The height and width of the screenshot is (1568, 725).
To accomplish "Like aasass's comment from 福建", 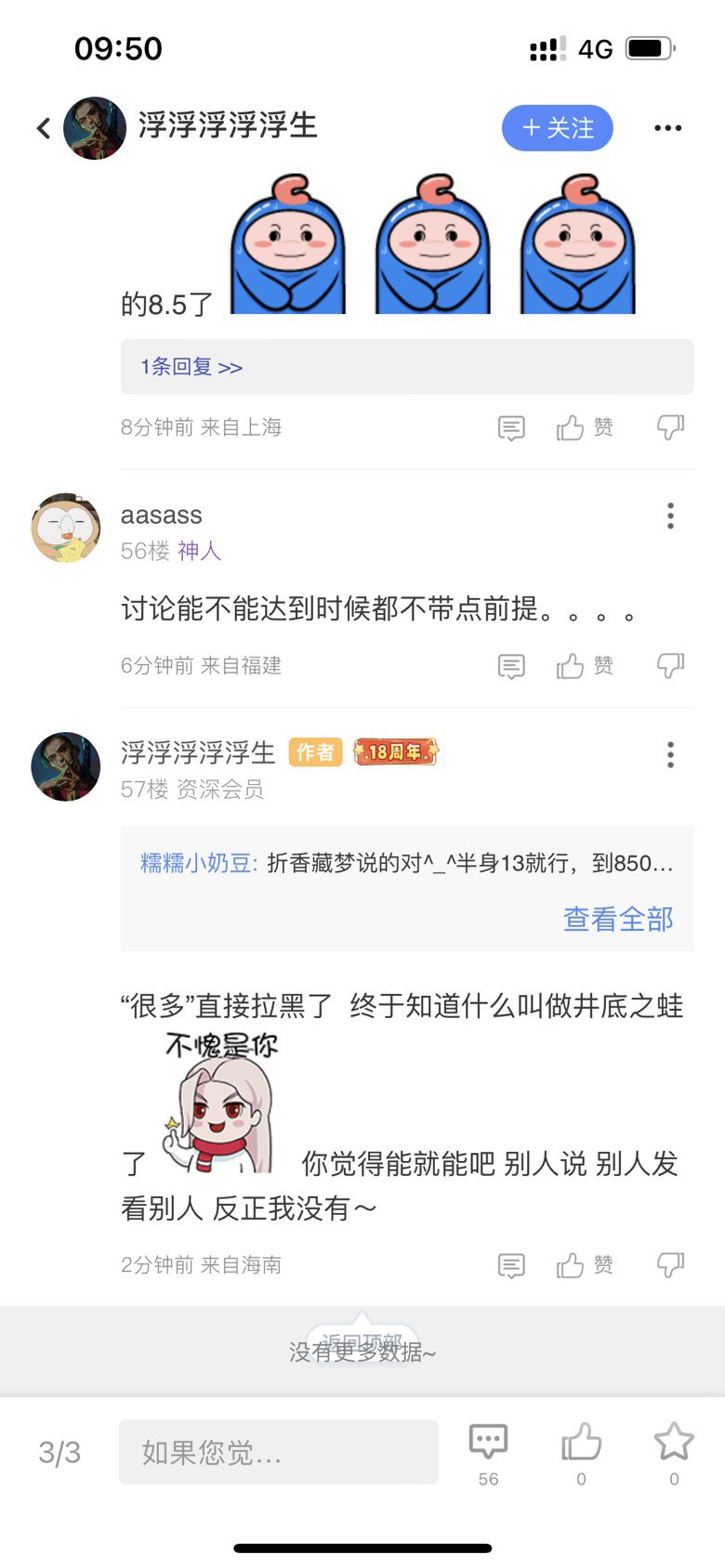I will (x=584, y=666).
